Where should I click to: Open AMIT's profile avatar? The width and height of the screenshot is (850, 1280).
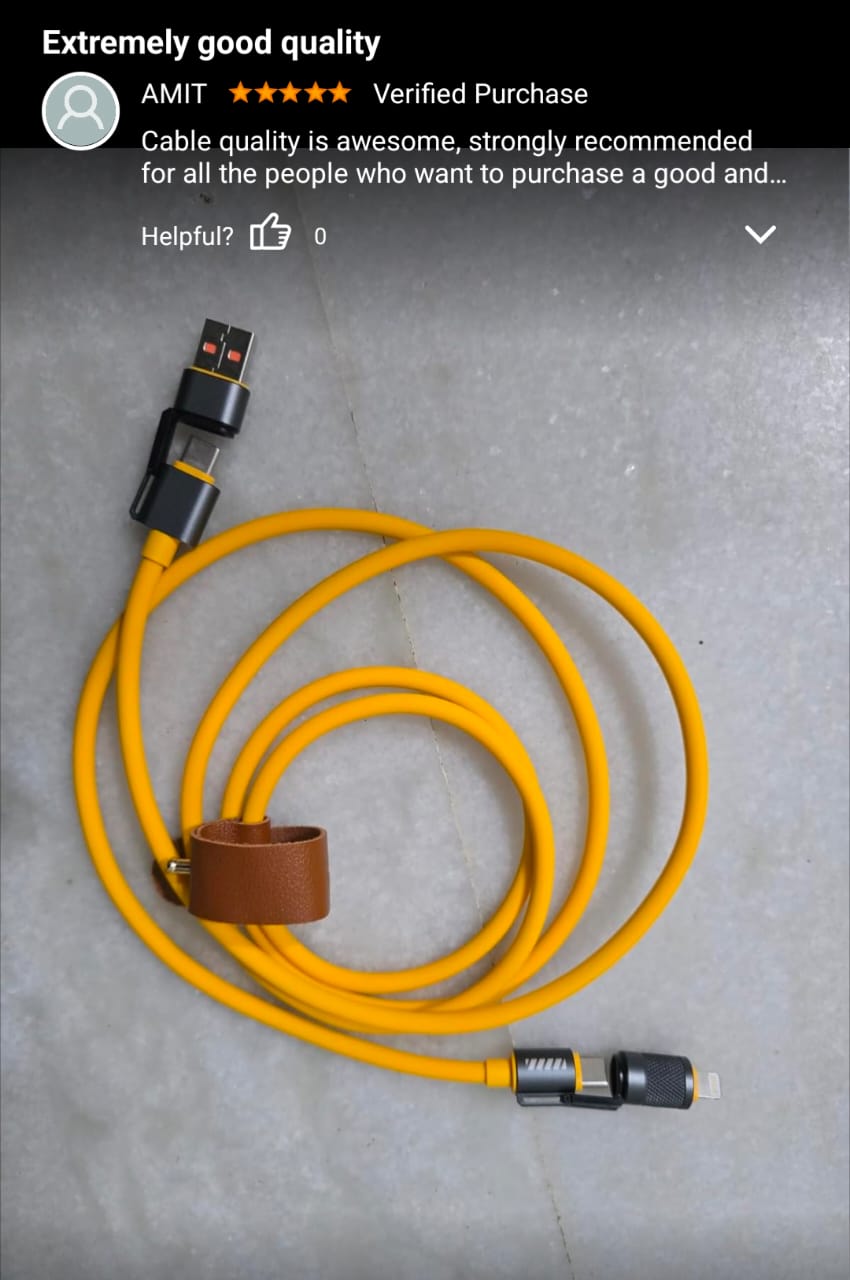click(x=81, y=111)
